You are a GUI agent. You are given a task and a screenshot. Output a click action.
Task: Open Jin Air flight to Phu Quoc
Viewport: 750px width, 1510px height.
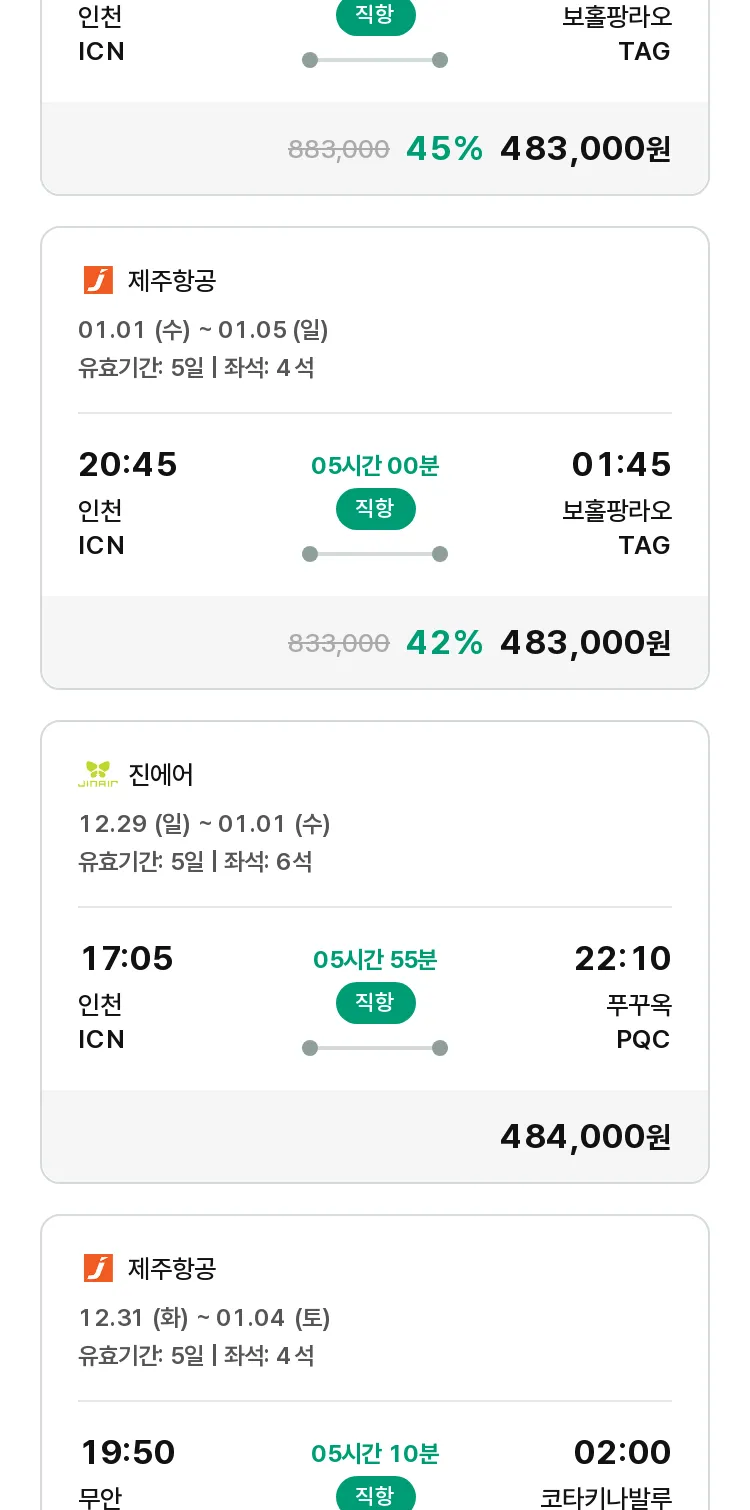click(x=375, y=952)
